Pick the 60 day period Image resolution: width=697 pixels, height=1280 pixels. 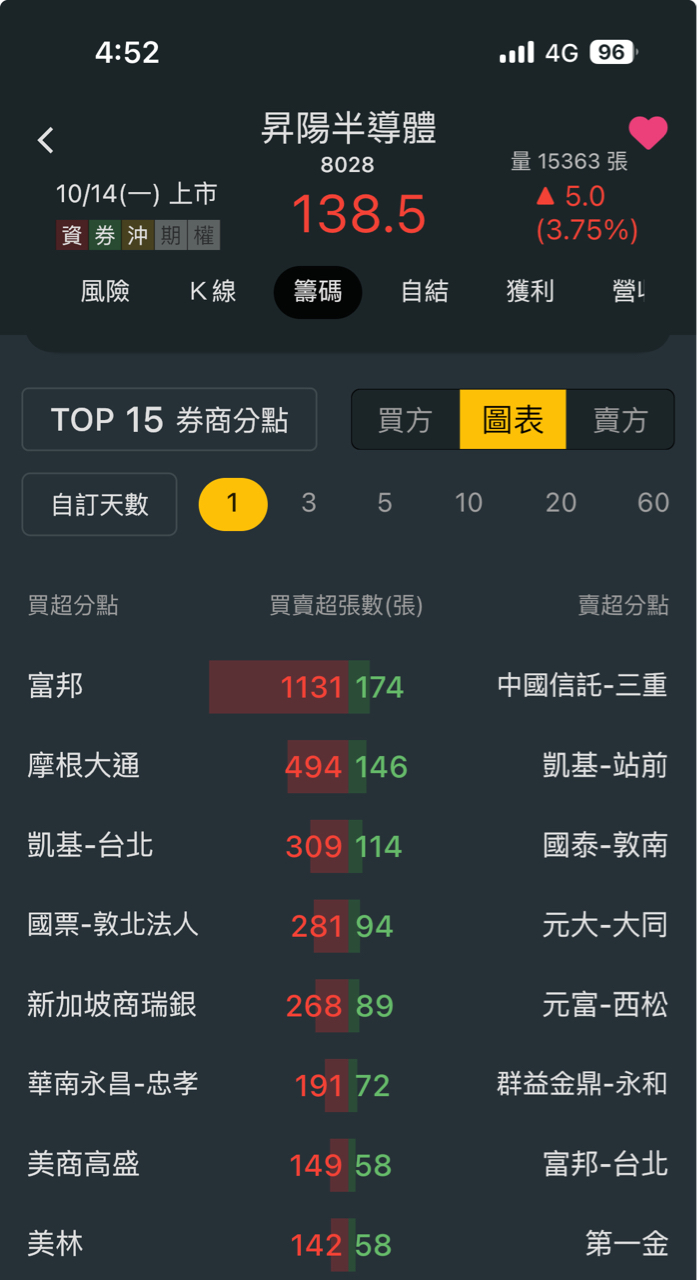point(653,503)
